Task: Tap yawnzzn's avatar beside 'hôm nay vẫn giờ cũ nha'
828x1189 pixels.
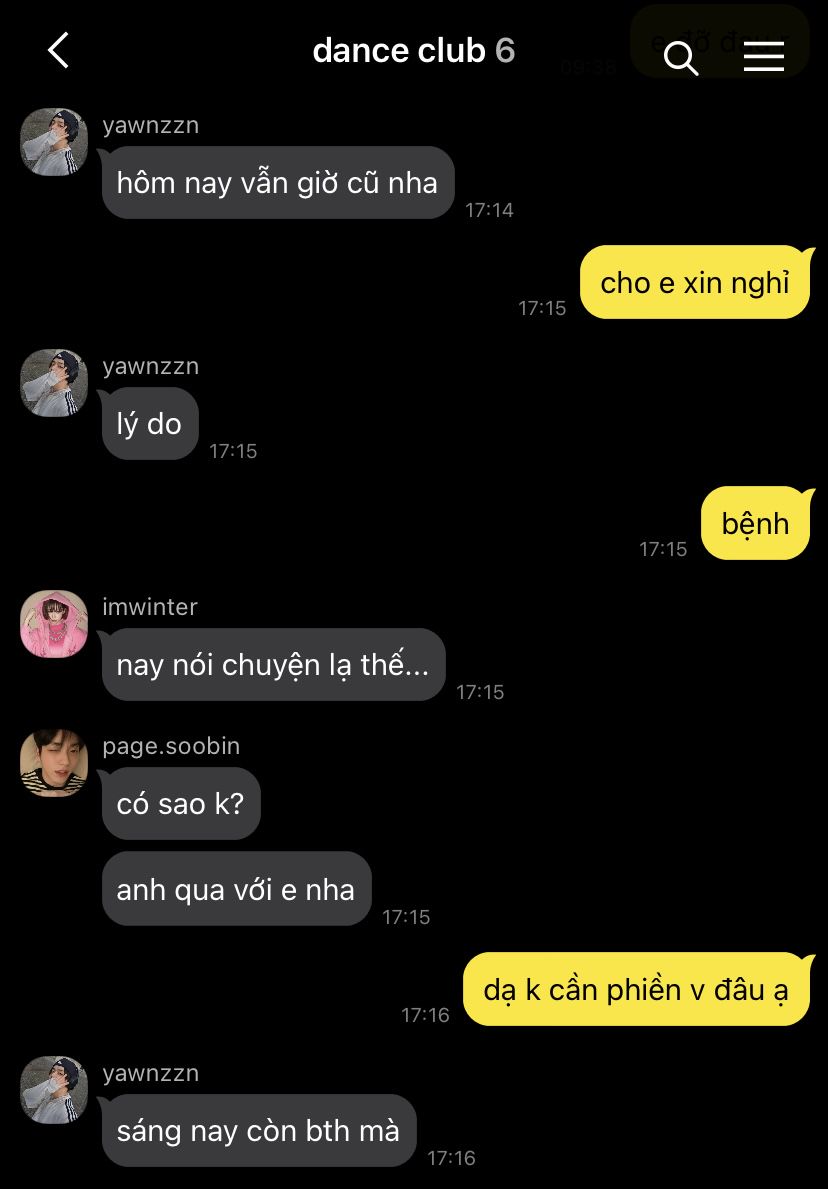Action: click(54, 142)
